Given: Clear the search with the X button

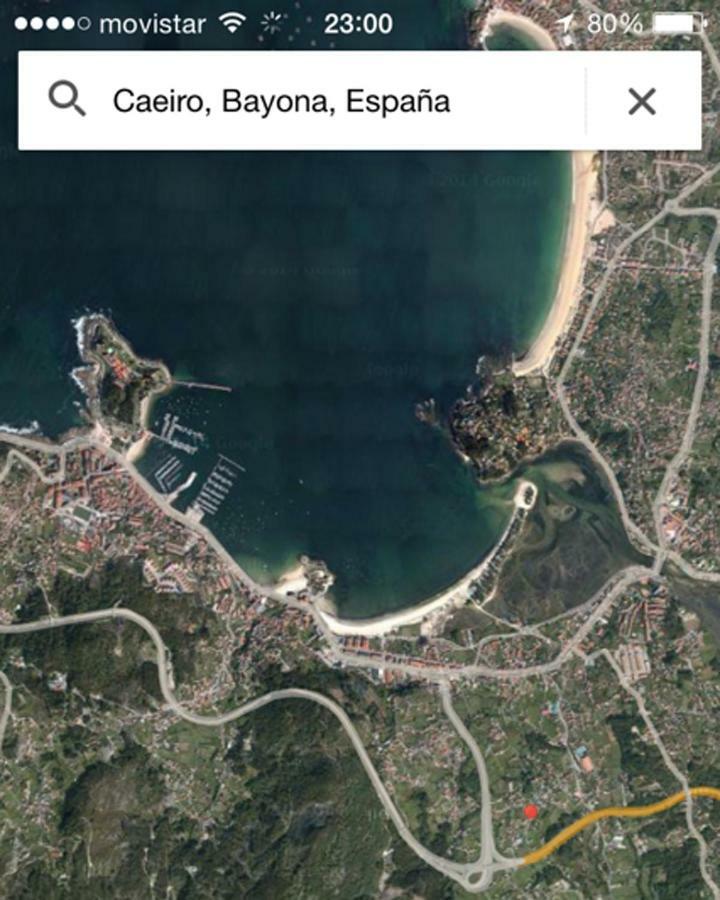Looking at the screenshot, I should coord(642,101).
